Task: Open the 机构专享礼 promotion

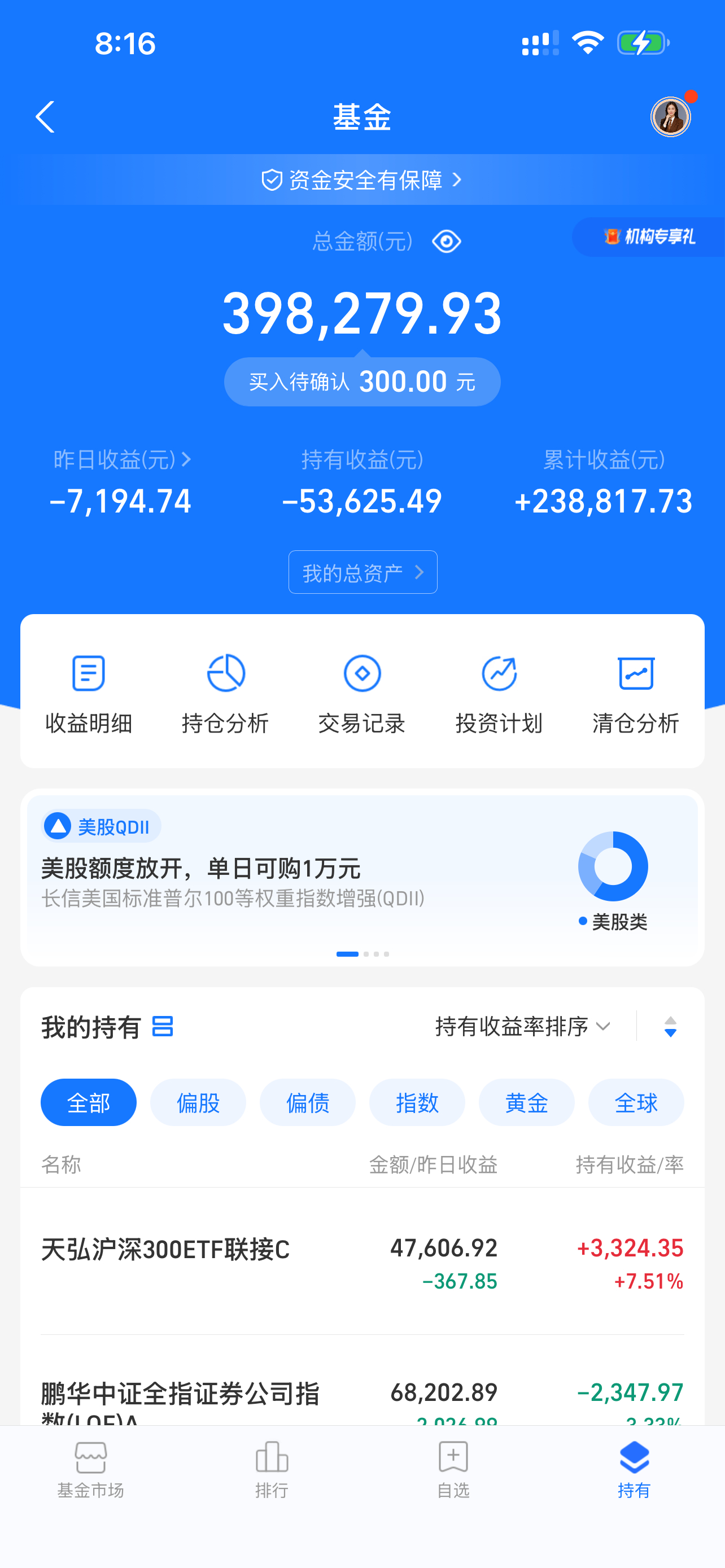Action: [648, 237]
